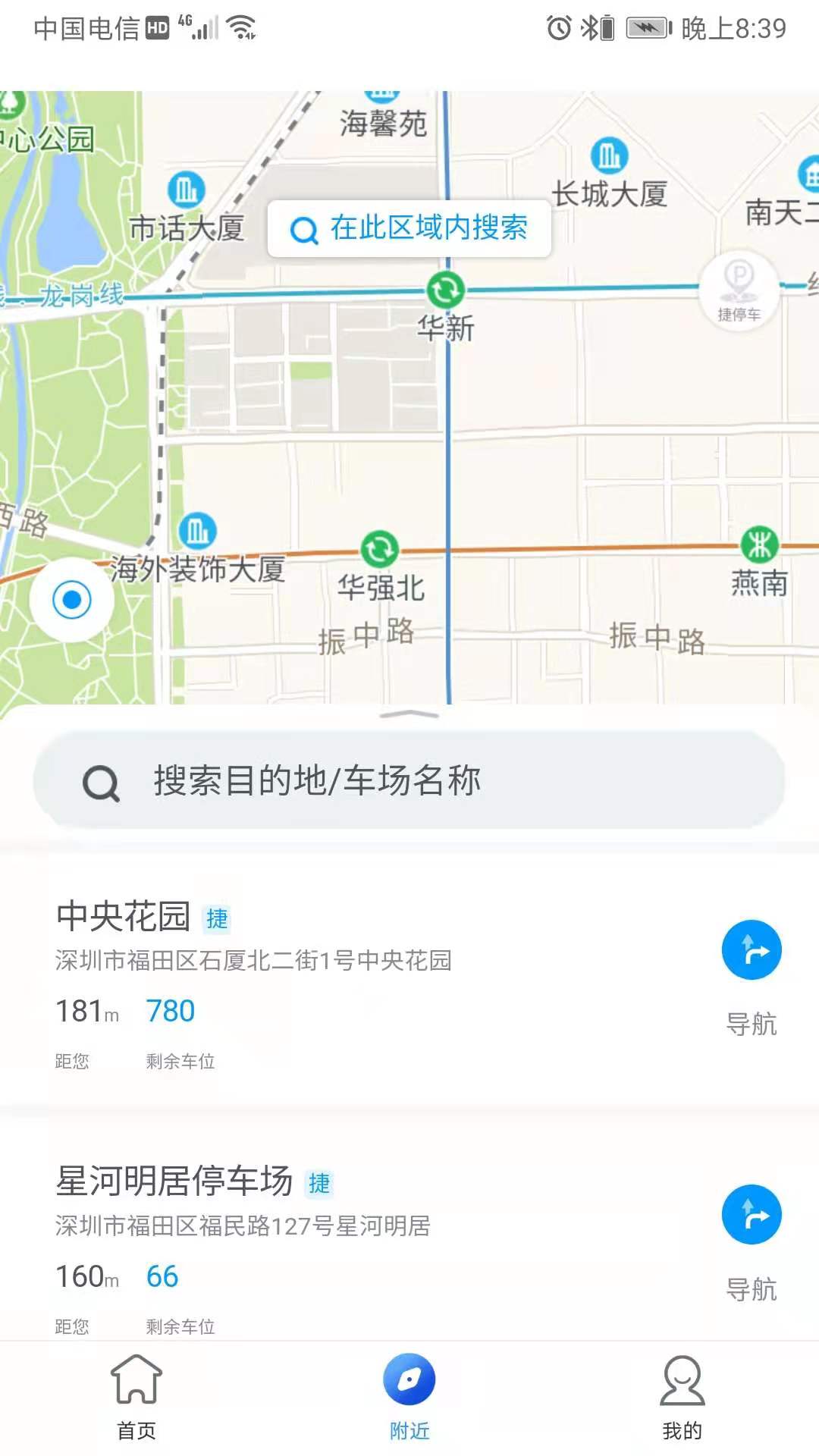This screenshot has height=1456, width=819.
Task: Tap the 在此区域内搜索 button
Action: click(x=409, y=228)
